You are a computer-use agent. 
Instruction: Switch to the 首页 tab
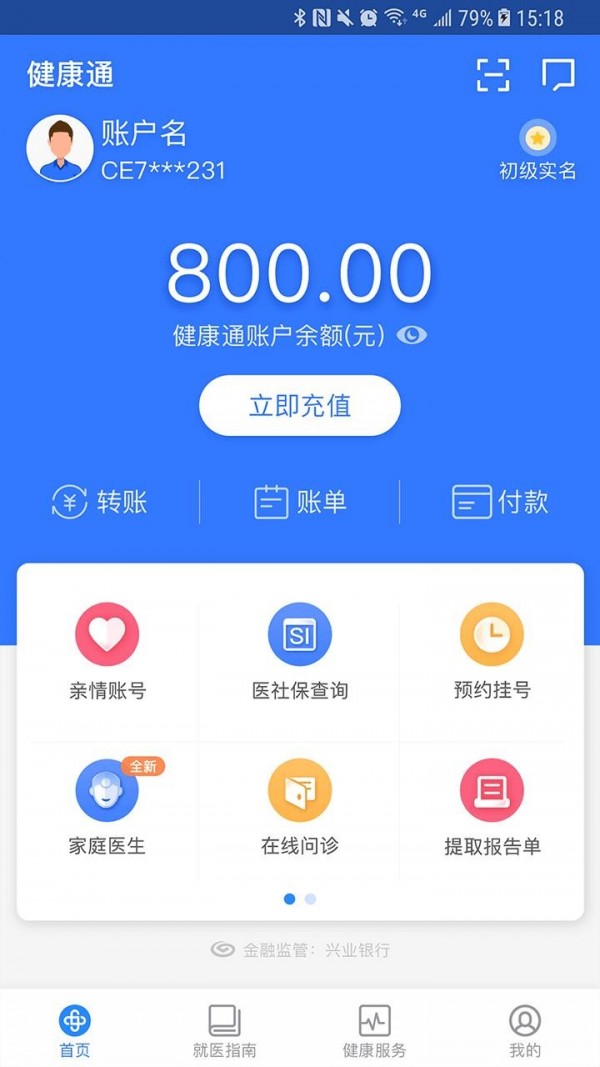pos(74,1031)
